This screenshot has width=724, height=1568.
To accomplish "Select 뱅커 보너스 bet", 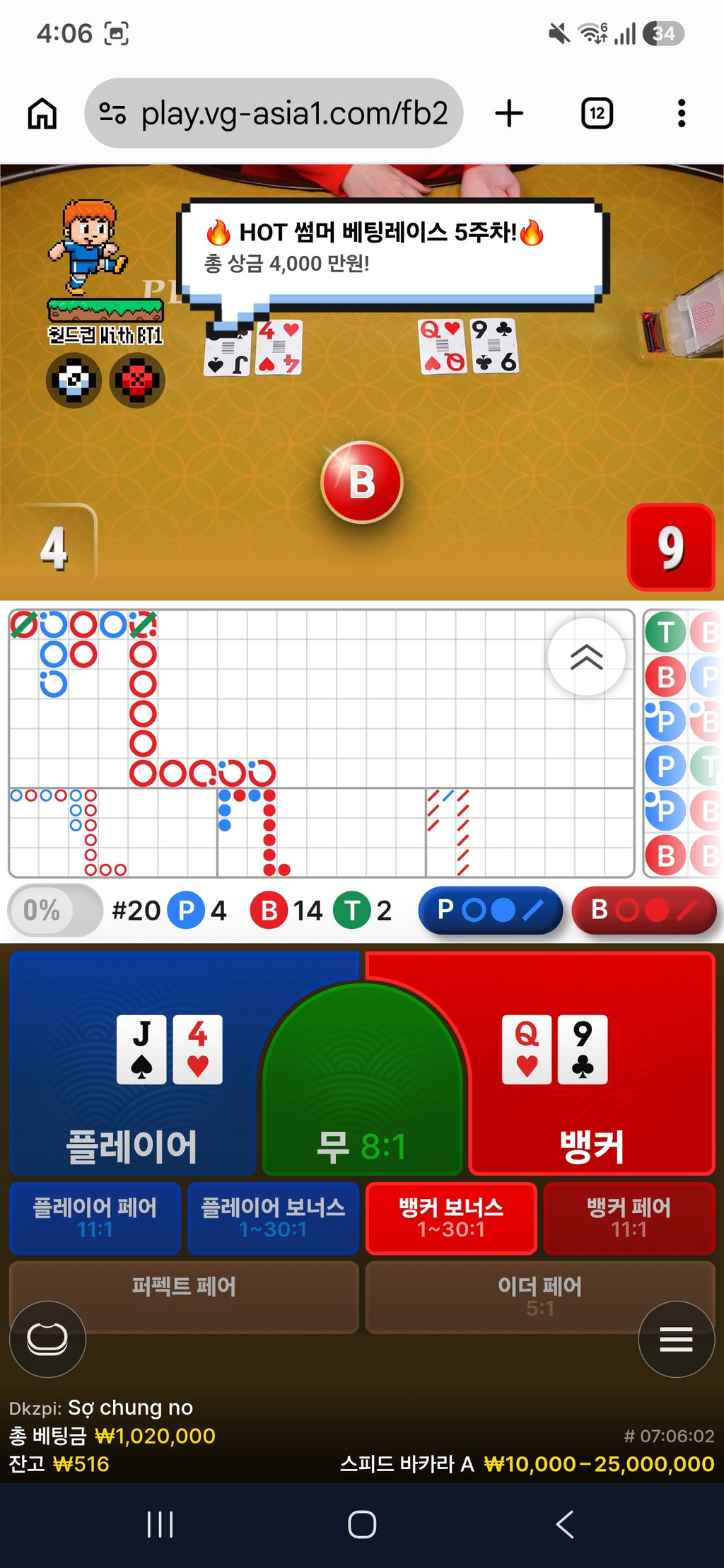I will [451, 1218].
